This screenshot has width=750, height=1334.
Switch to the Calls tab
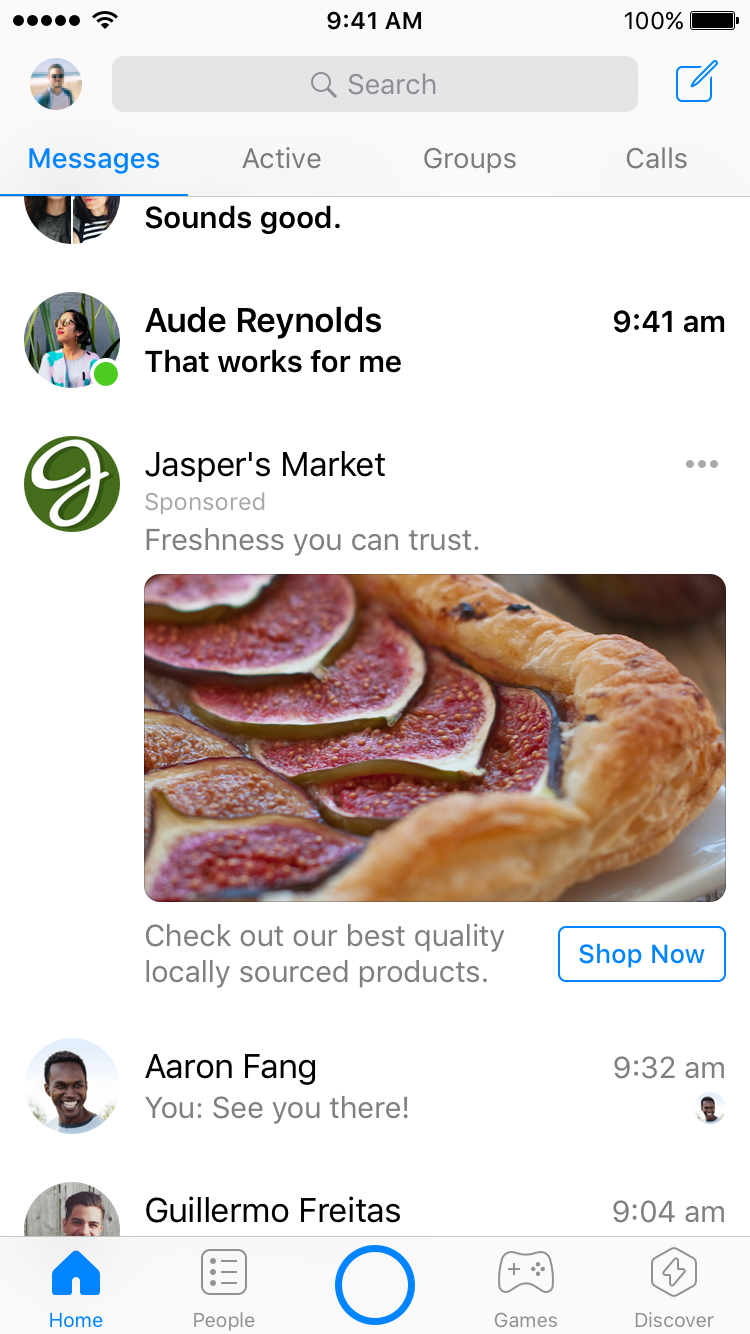[656, 159]
